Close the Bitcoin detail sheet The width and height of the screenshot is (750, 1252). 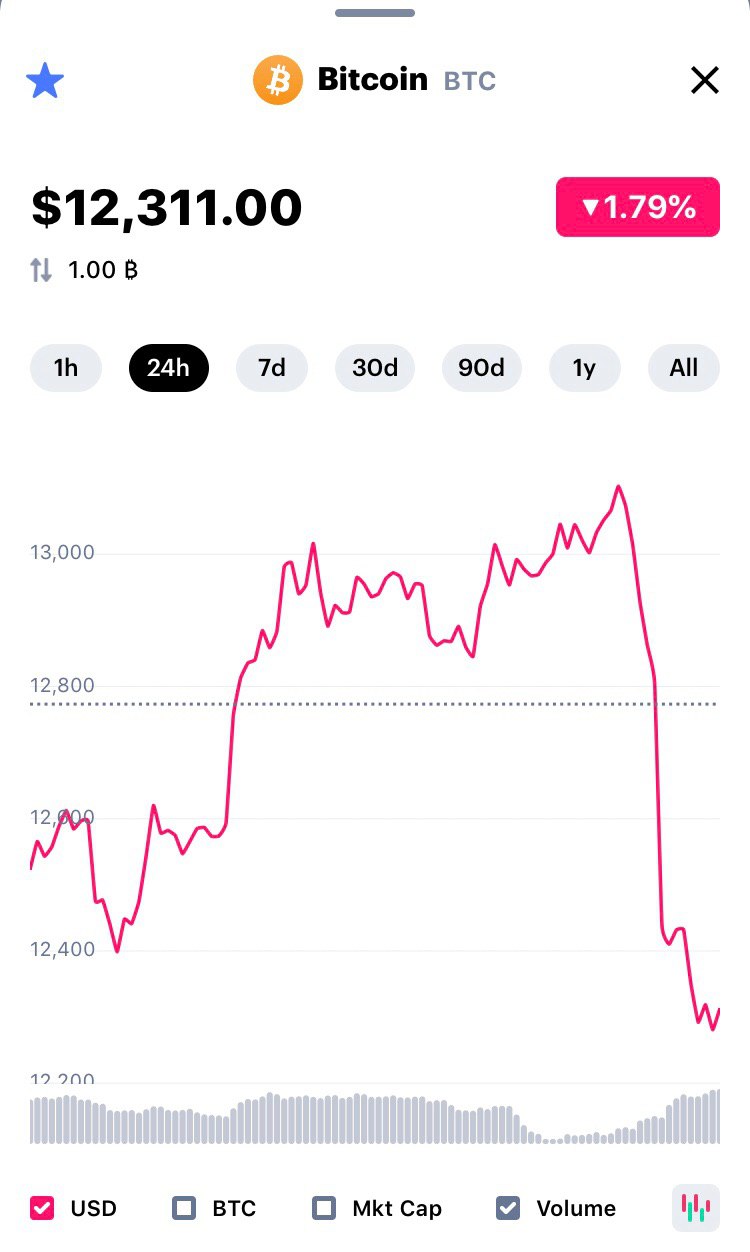coord(705,80)
